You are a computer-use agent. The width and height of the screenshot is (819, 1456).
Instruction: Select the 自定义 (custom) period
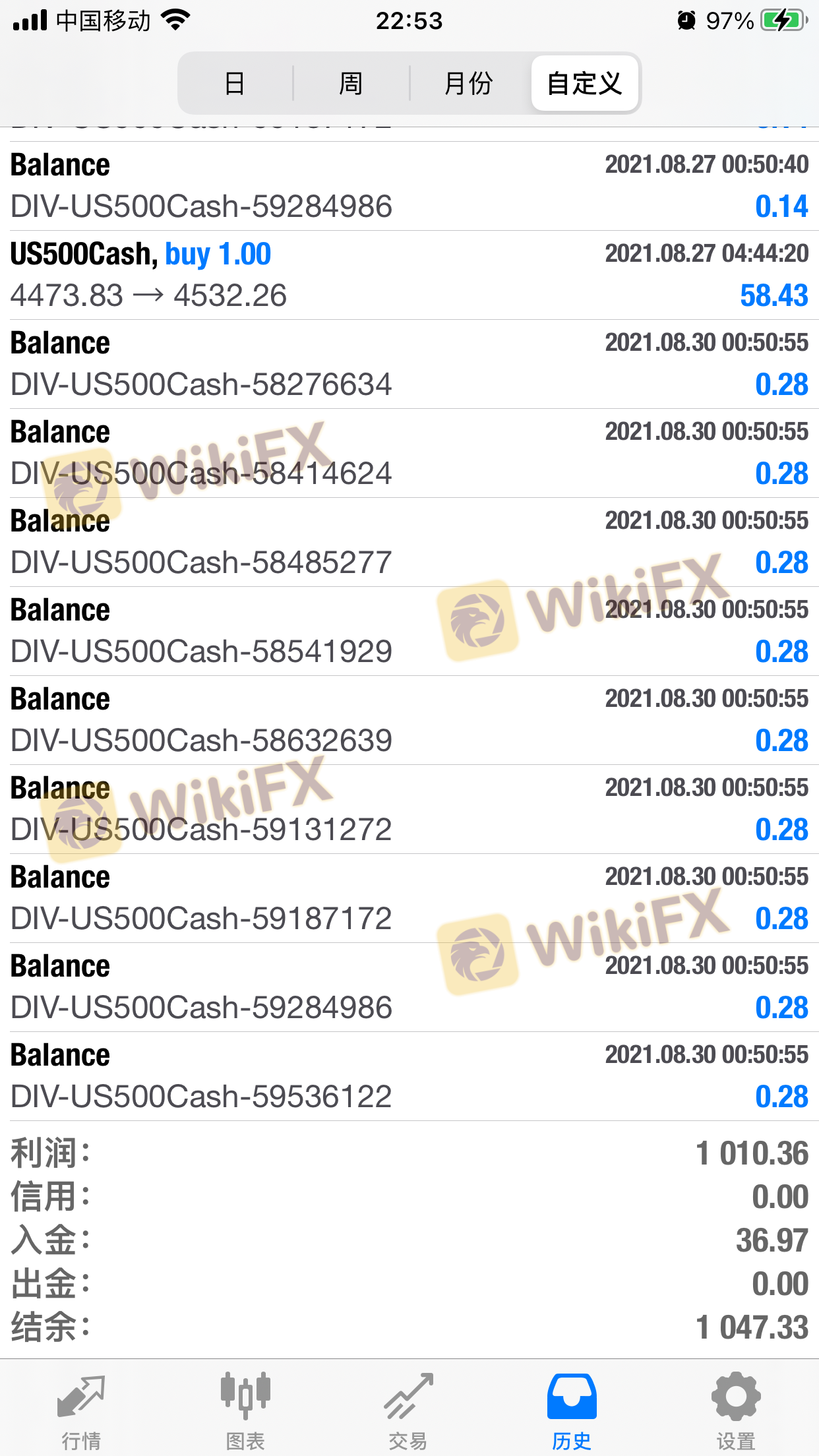(x=584, y=84)
